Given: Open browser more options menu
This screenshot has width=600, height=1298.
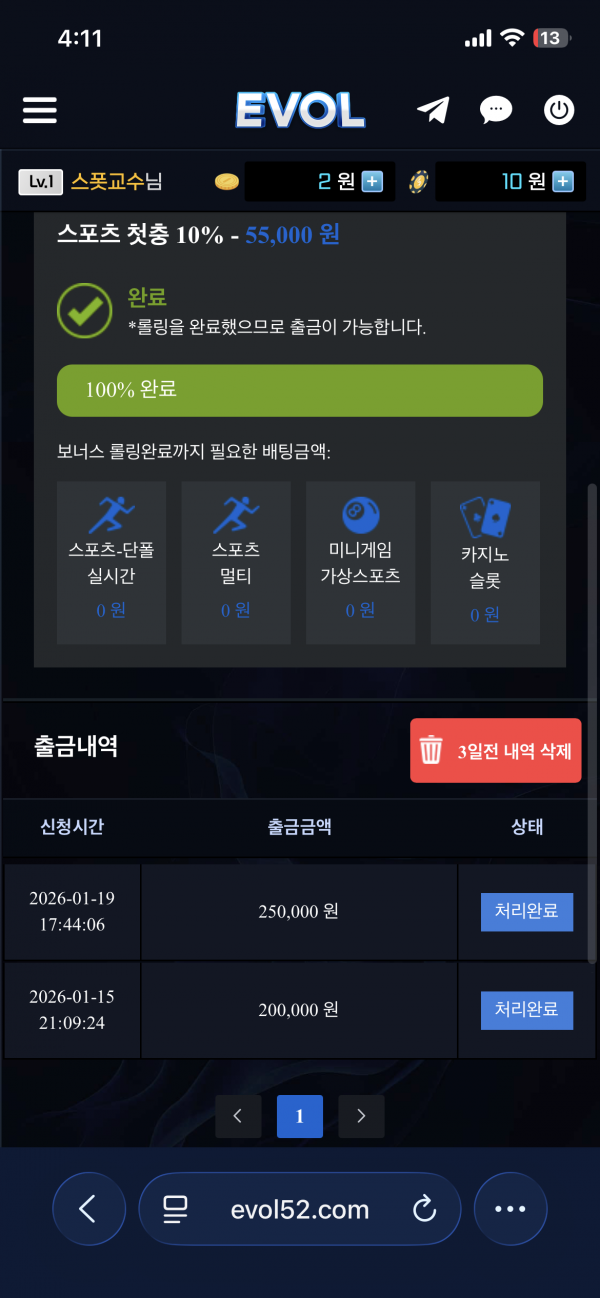Looking at the screenshot, I should [x=510, y=1209].
